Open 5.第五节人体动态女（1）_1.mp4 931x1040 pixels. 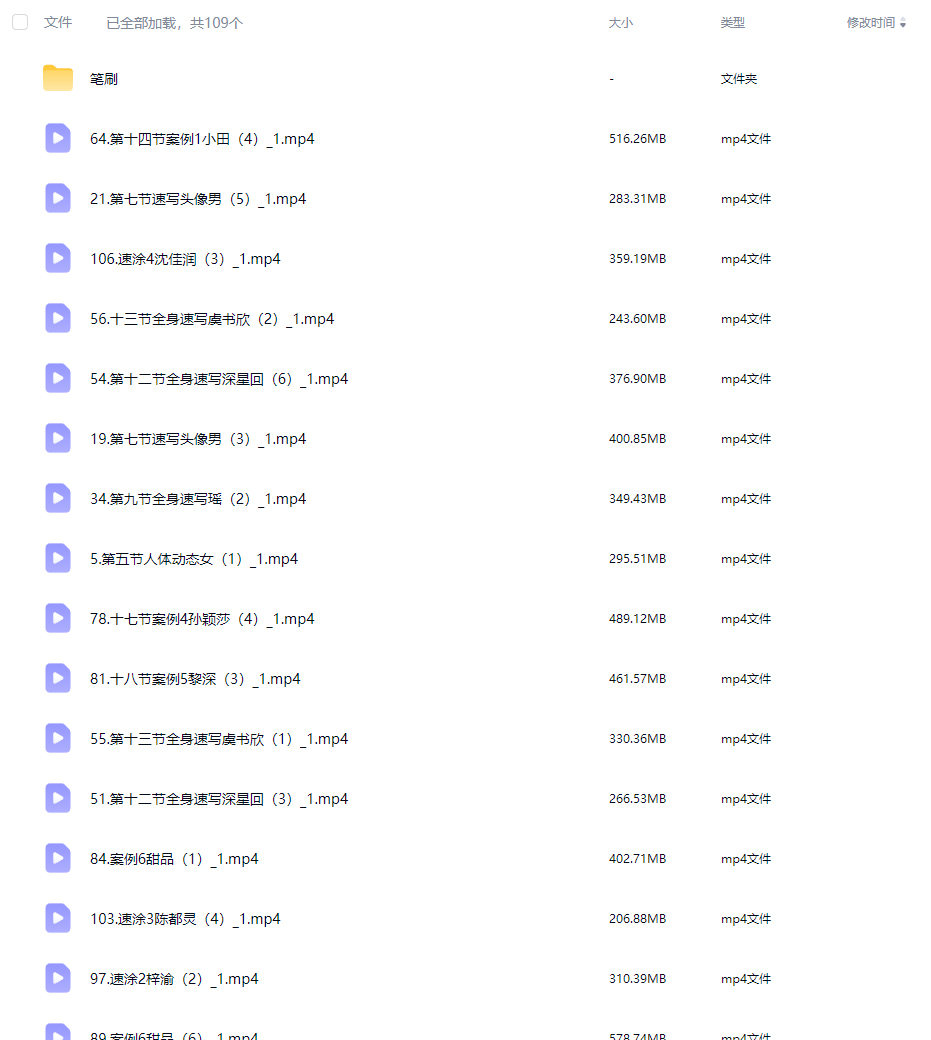(x=194, y=559)
